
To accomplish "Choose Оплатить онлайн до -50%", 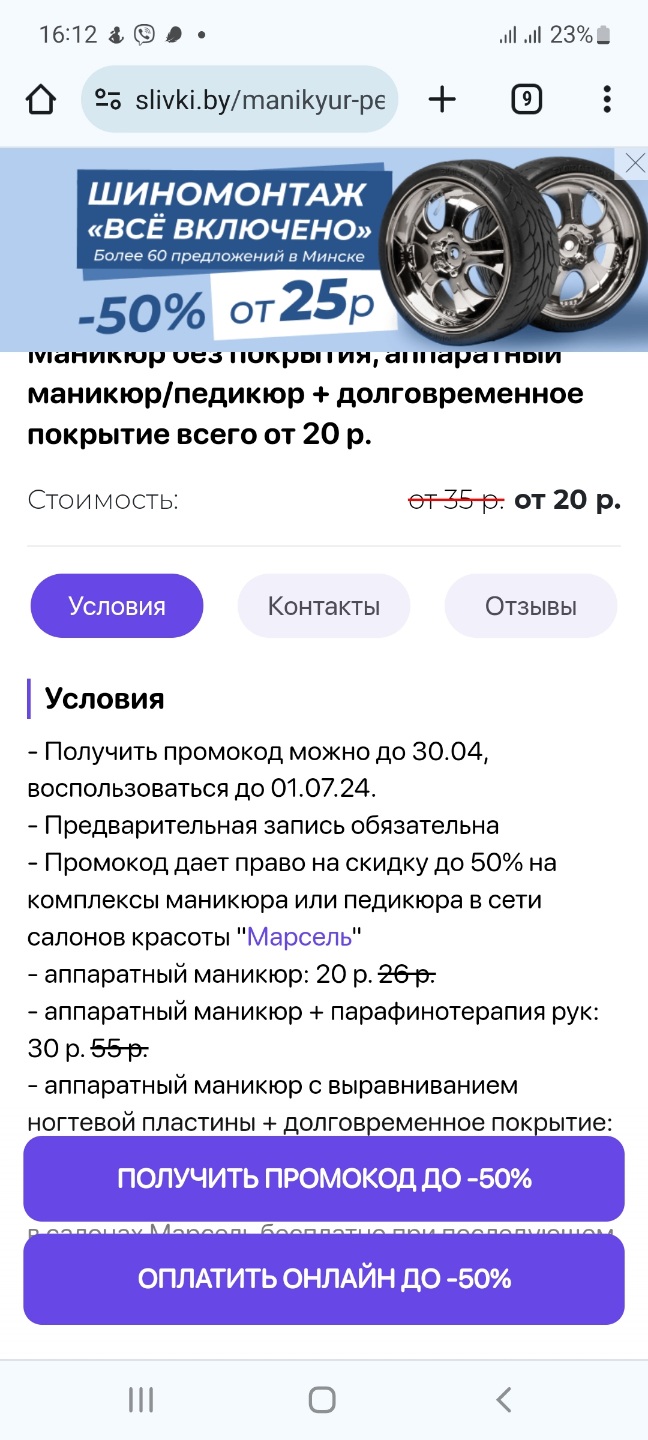I will click(x=324, y=1279).
